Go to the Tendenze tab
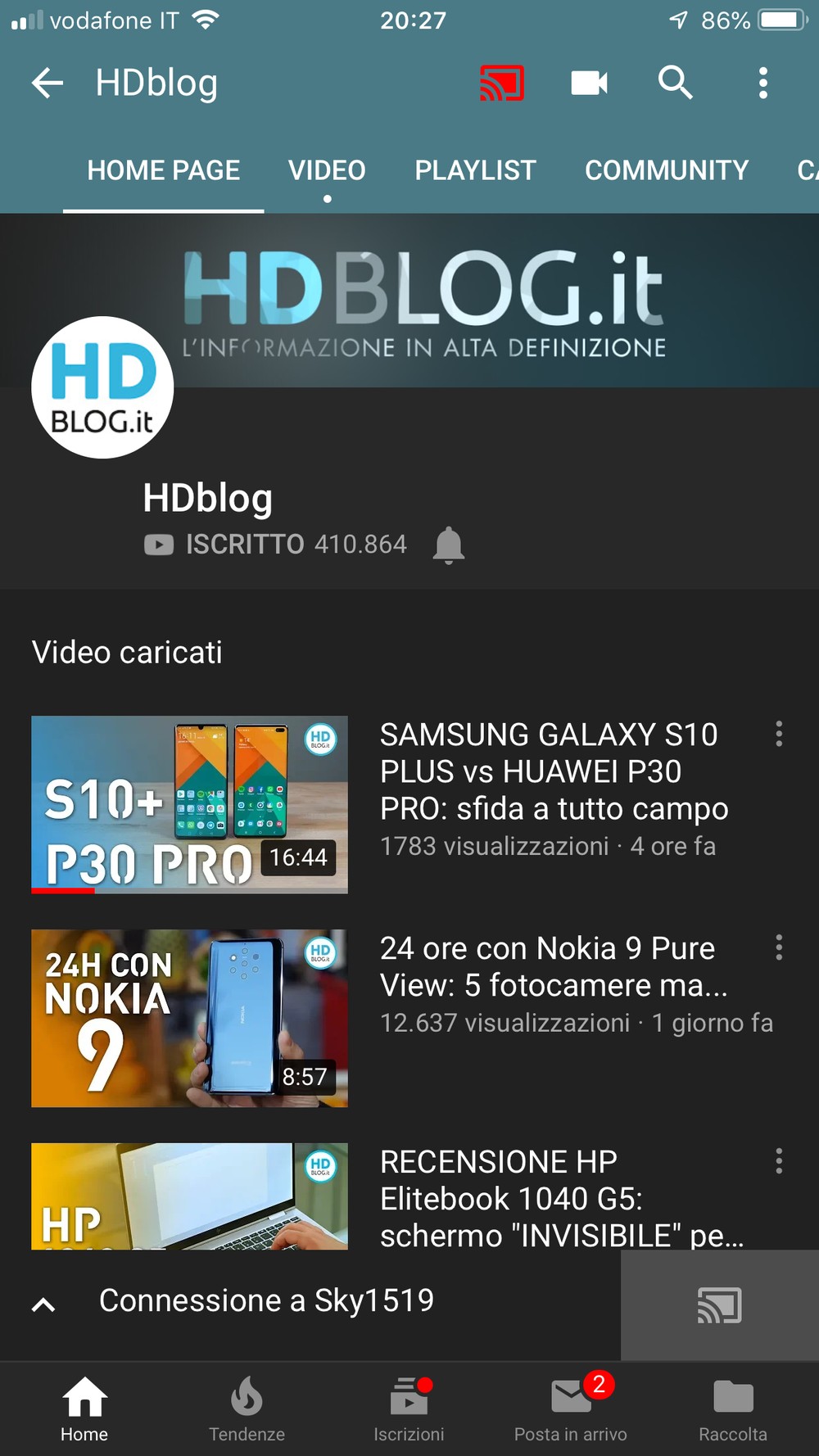Image resolution: width=819 pixels, height=1456 pixels. click(x=247, y=1409)
